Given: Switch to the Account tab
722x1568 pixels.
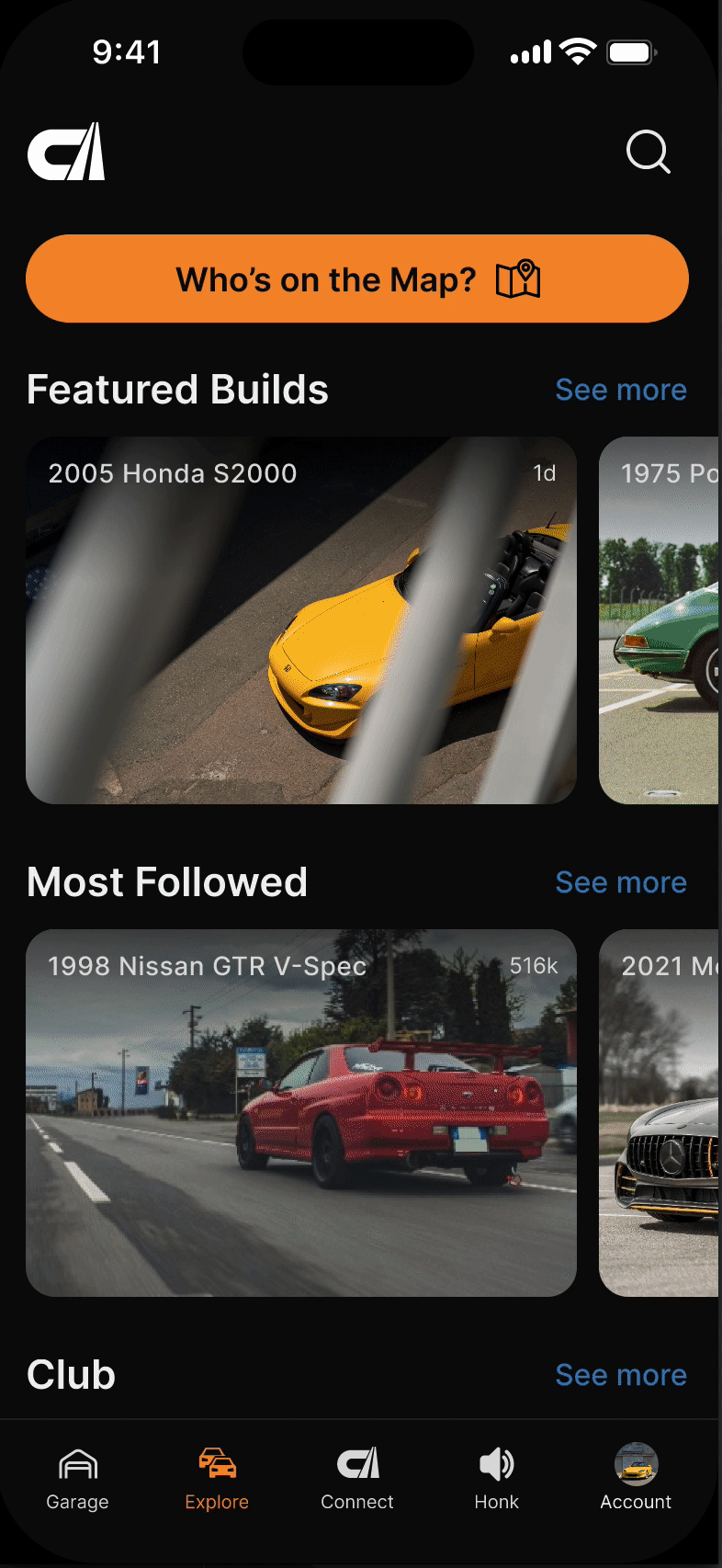Looking at the screenshot, I should tap(636, 1479).
